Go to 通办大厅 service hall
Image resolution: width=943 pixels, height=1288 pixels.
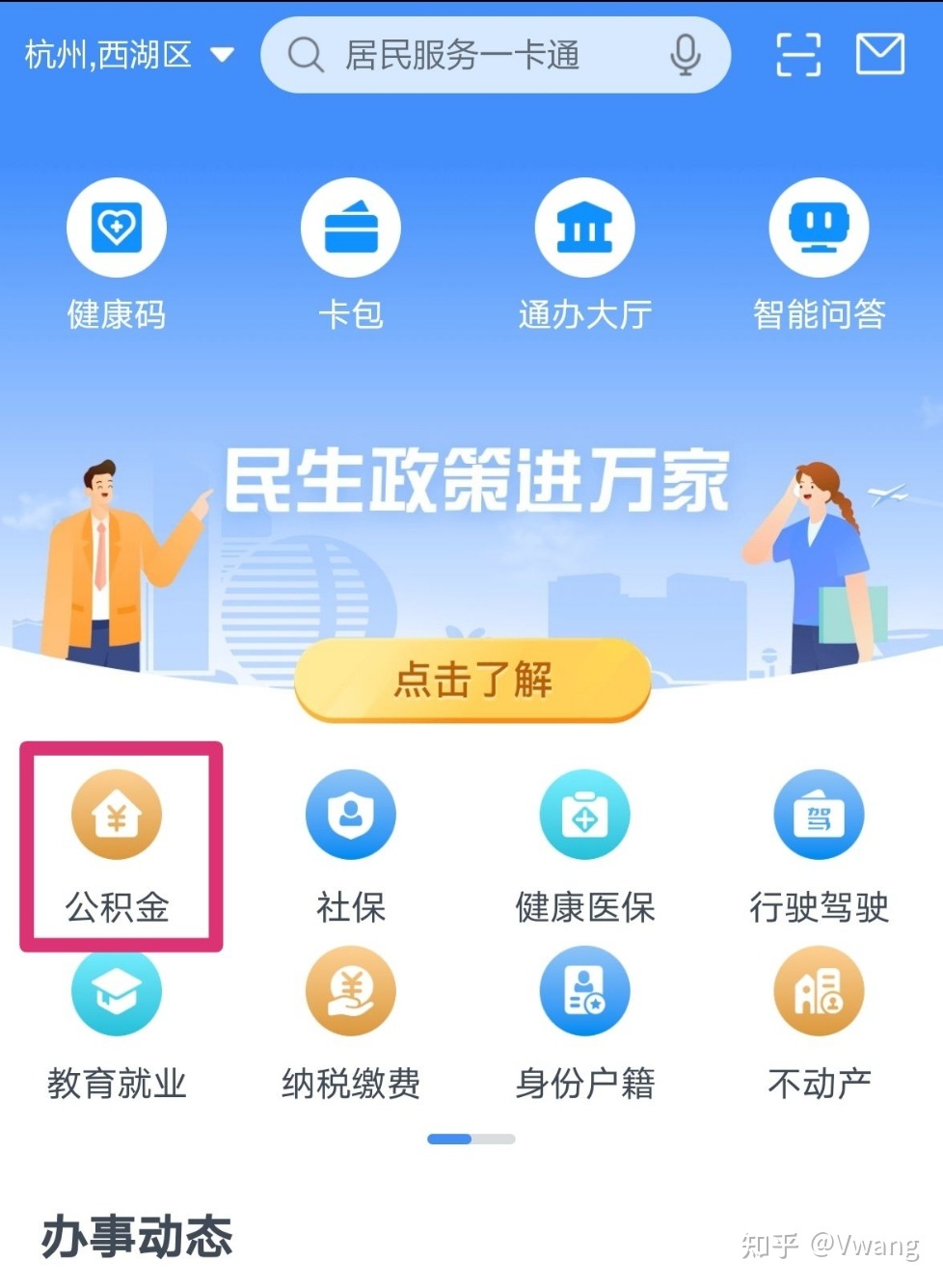coord(585,253)
